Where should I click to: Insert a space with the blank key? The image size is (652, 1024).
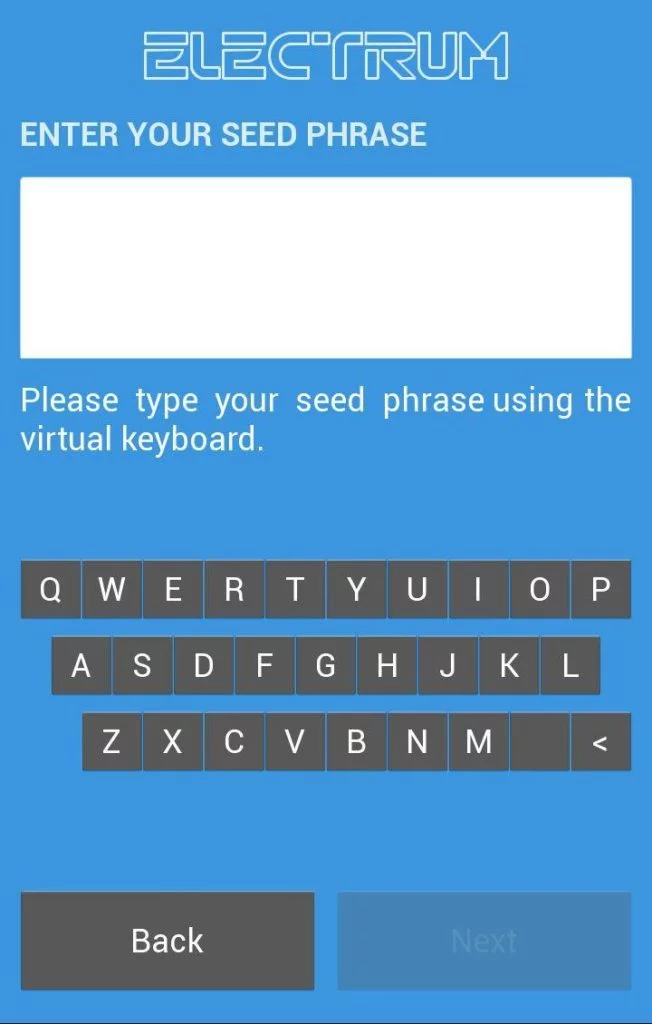(x=539, y=742)
